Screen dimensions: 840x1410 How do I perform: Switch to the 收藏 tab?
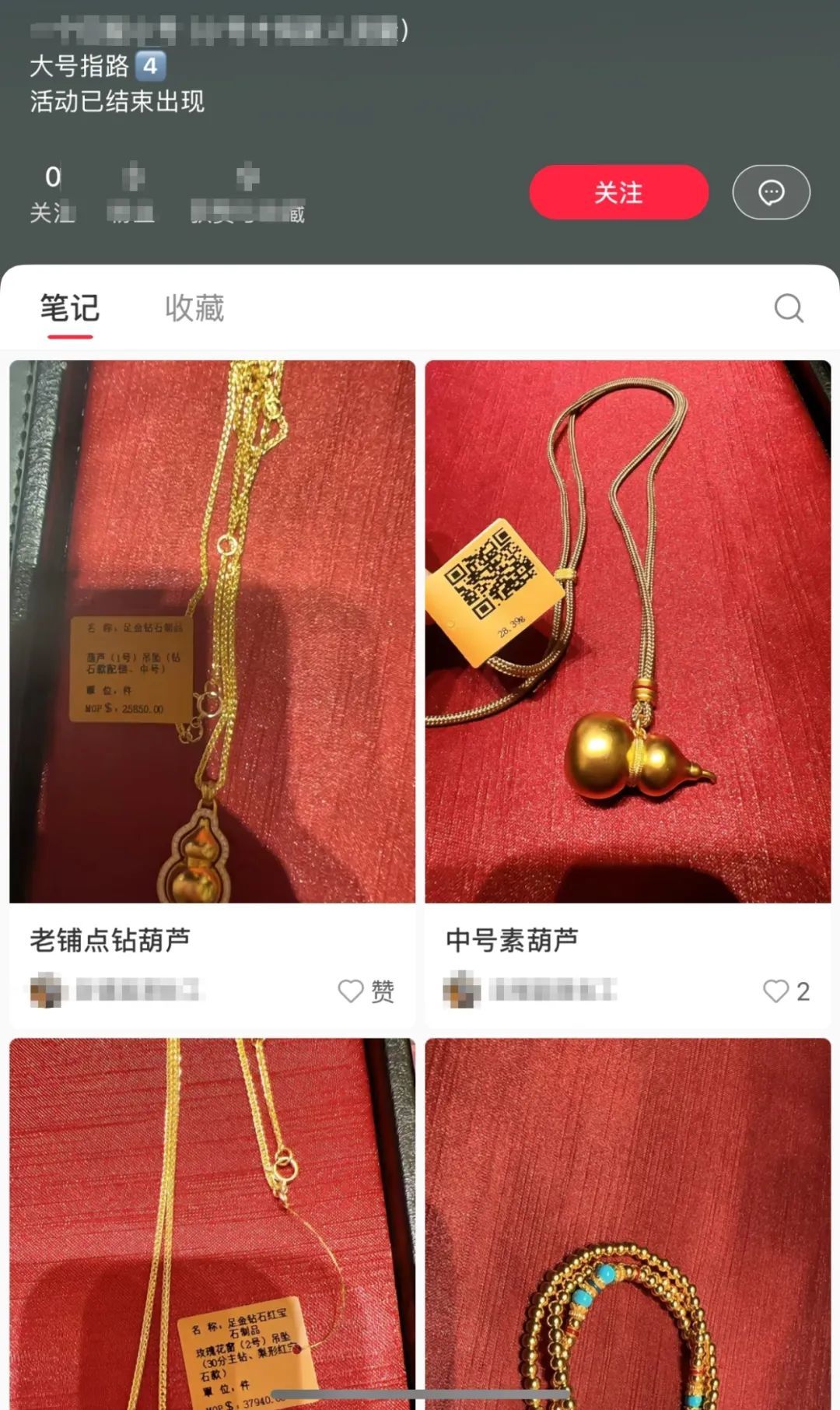pos(194,308)
